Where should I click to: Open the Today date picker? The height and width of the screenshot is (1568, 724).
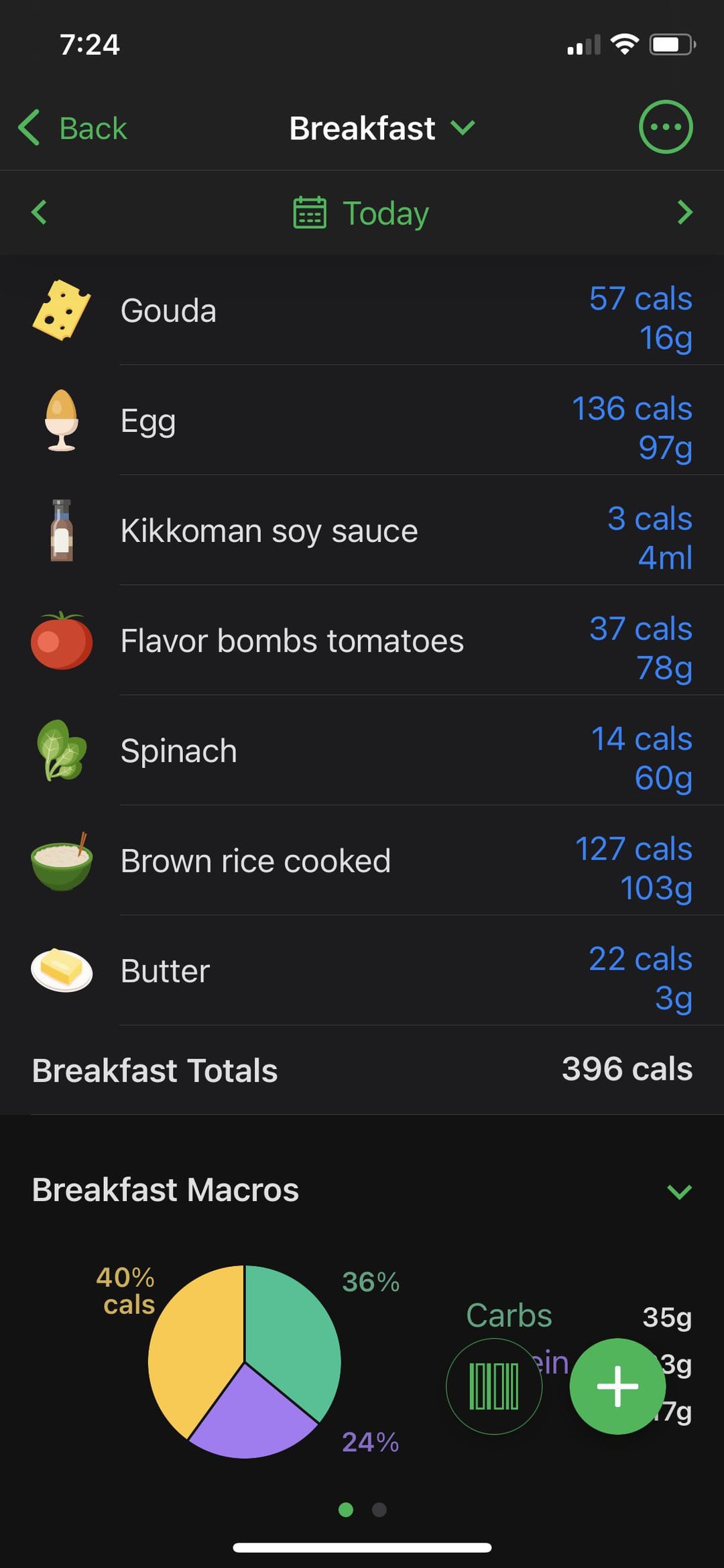361,213
